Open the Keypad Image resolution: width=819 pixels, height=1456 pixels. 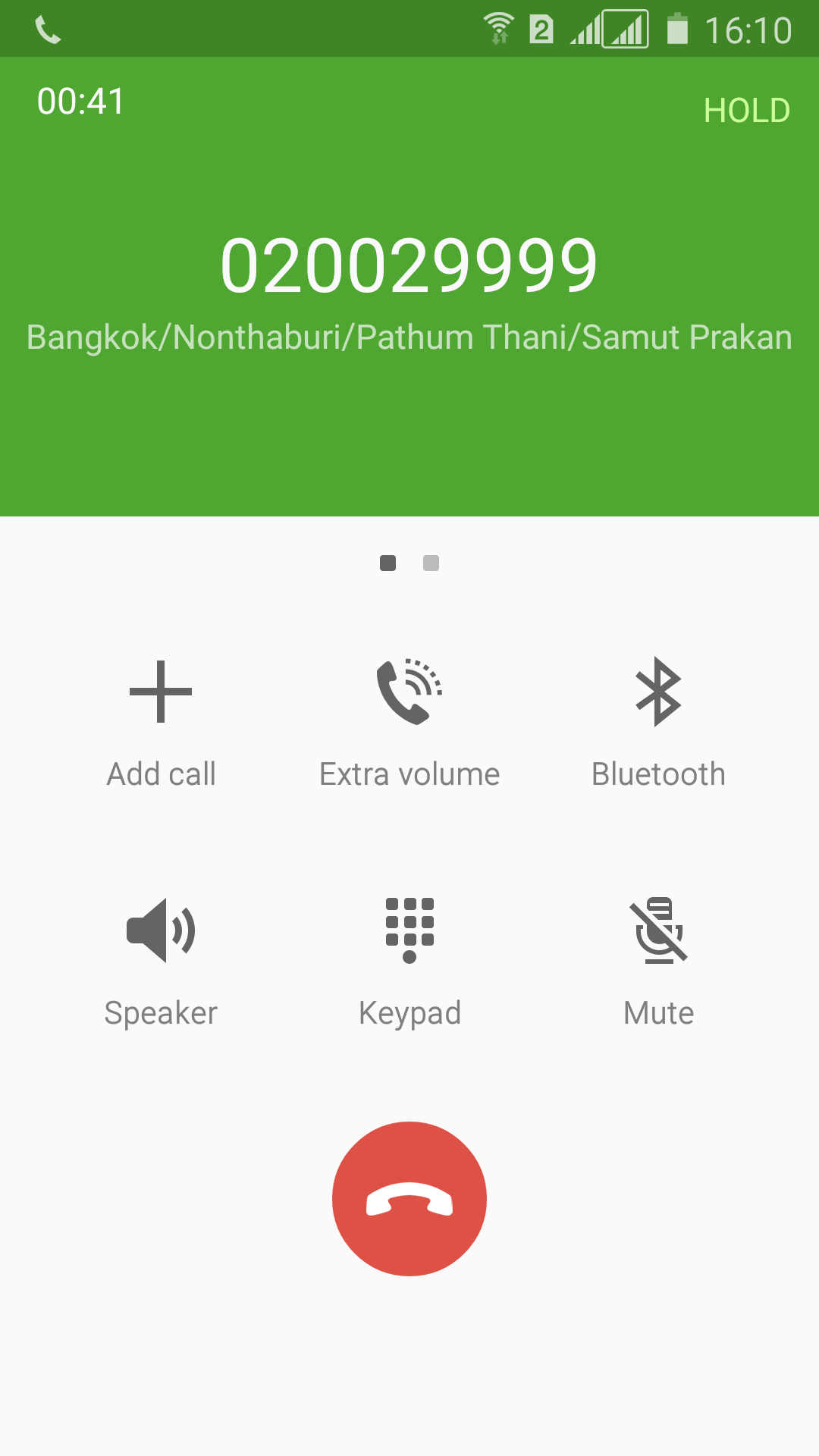[409, 963]
